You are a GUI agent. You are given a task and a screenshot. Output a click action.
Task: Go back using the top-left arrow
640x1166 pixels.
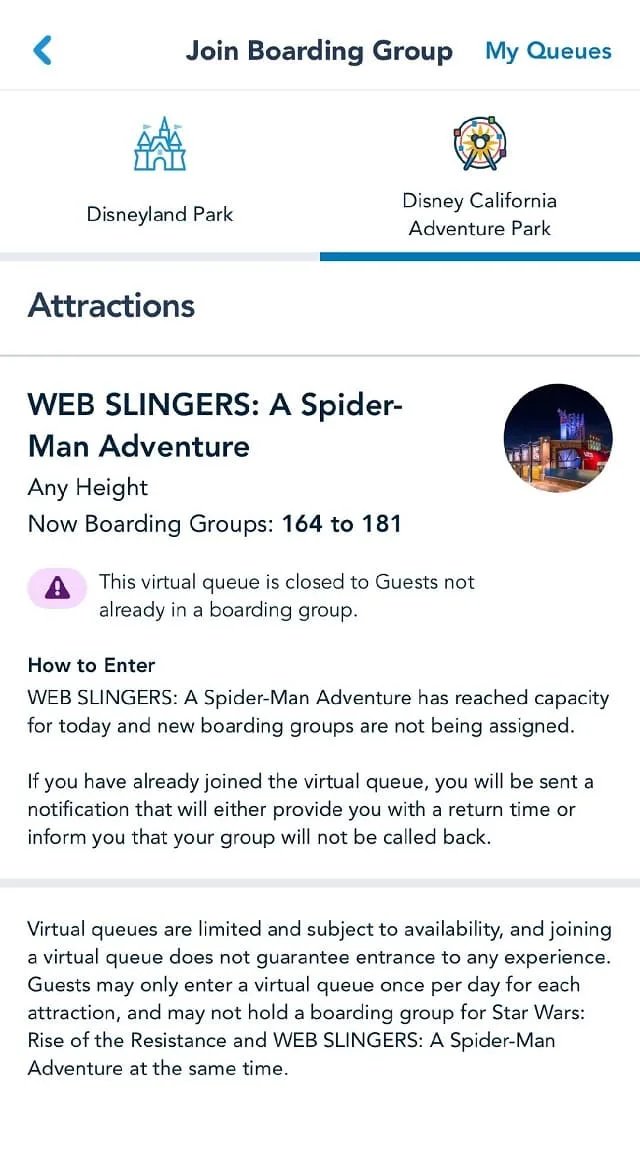pos(42,51)
